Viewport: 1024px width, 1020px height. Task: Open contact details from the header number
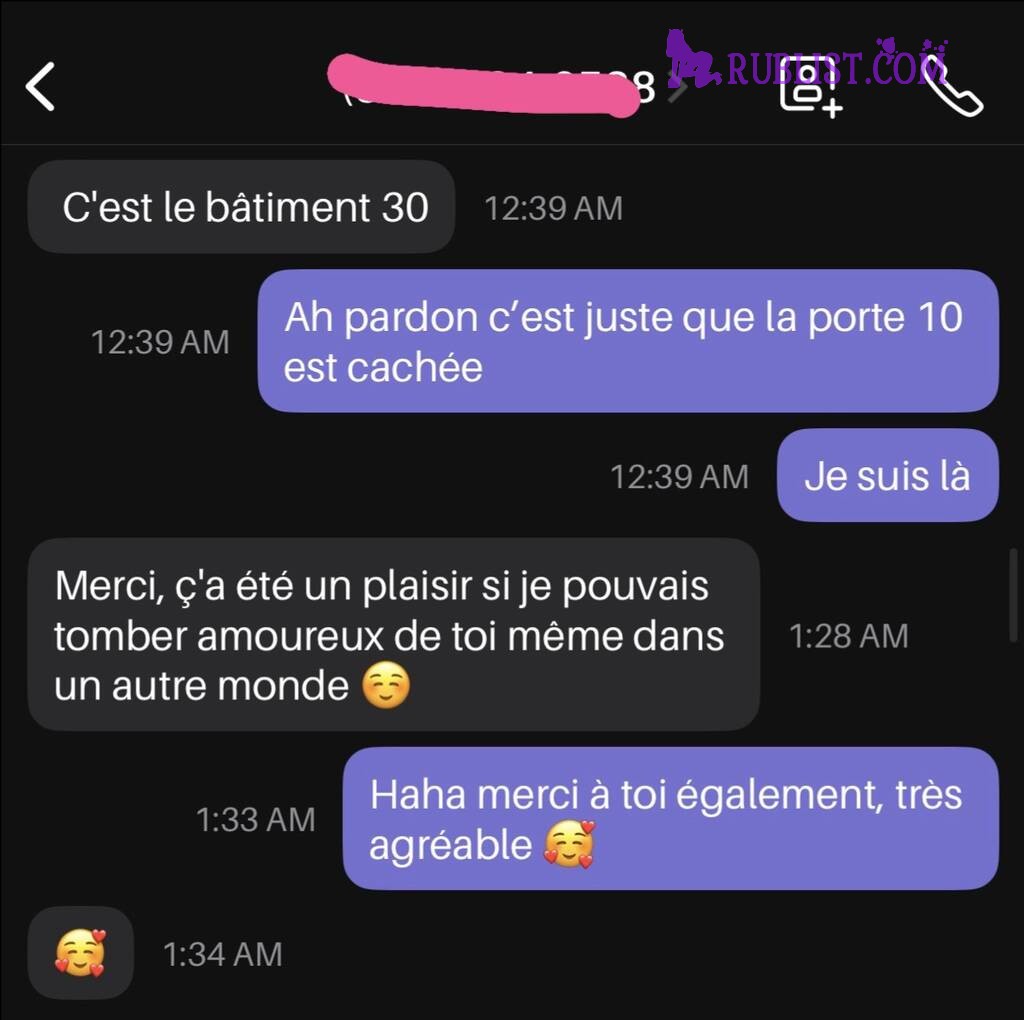coord(500,88)
